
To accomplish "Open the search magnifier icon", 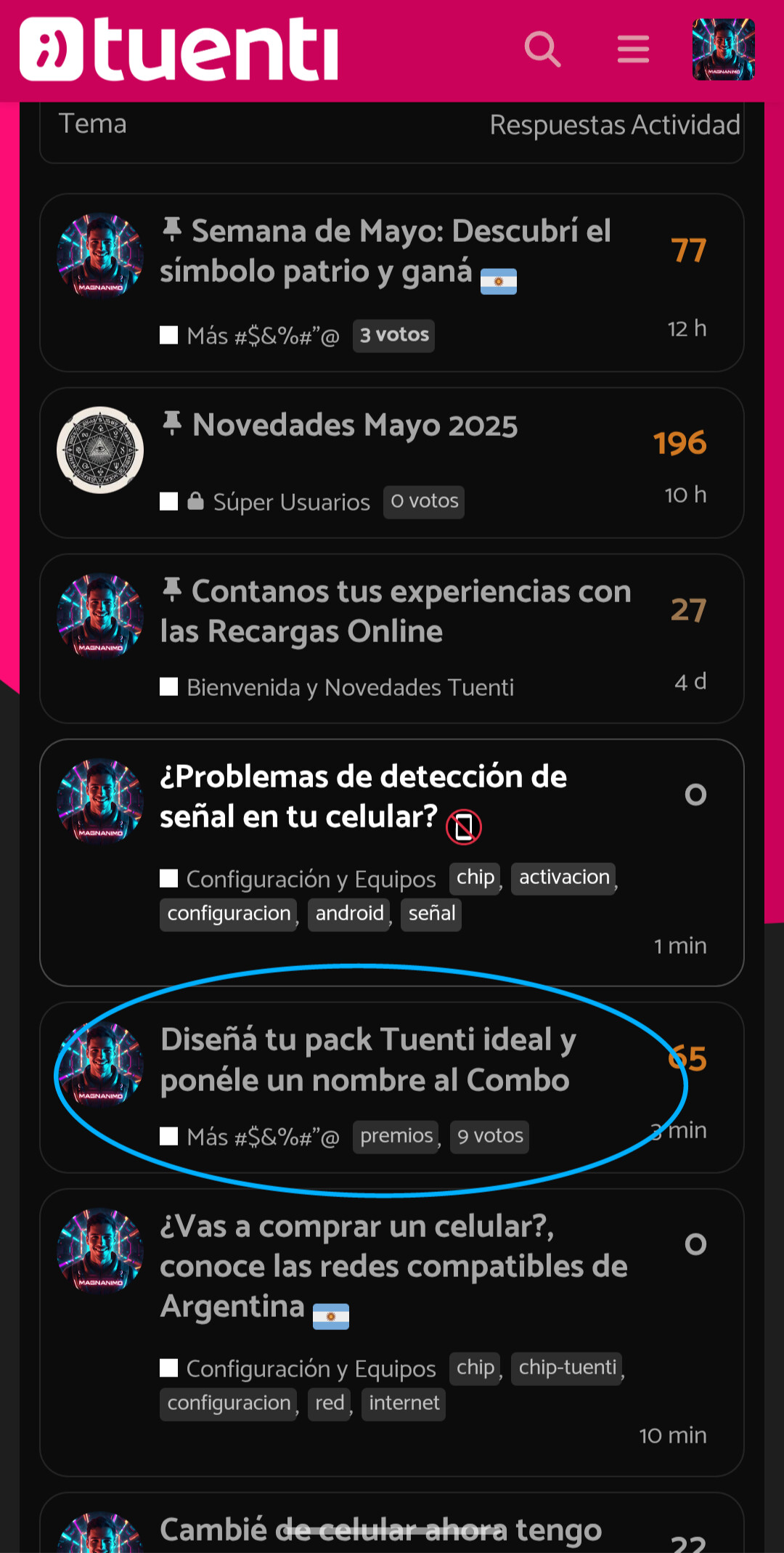I will coord(542,49).
